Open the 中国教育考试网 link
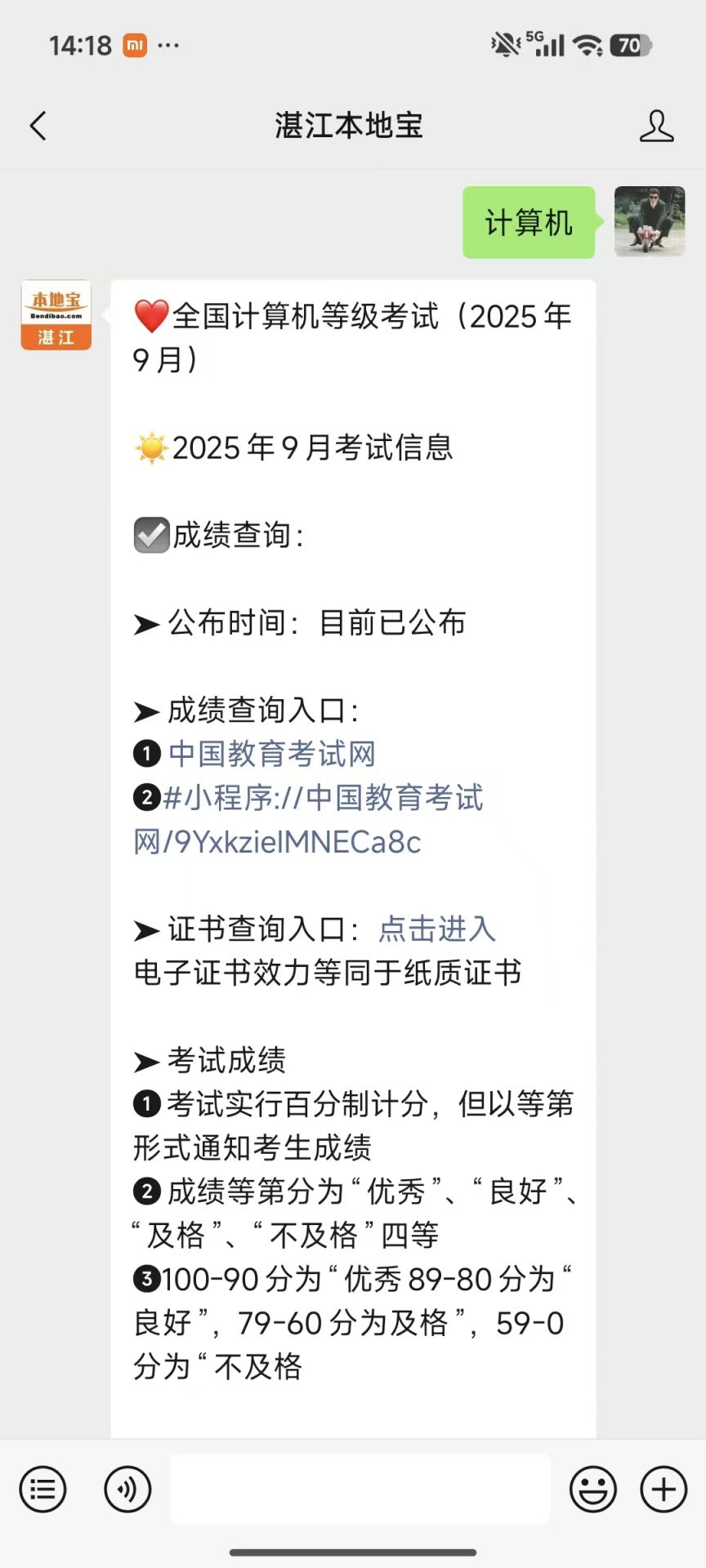This screenshot has height=1568, width=706. point(272,754)
